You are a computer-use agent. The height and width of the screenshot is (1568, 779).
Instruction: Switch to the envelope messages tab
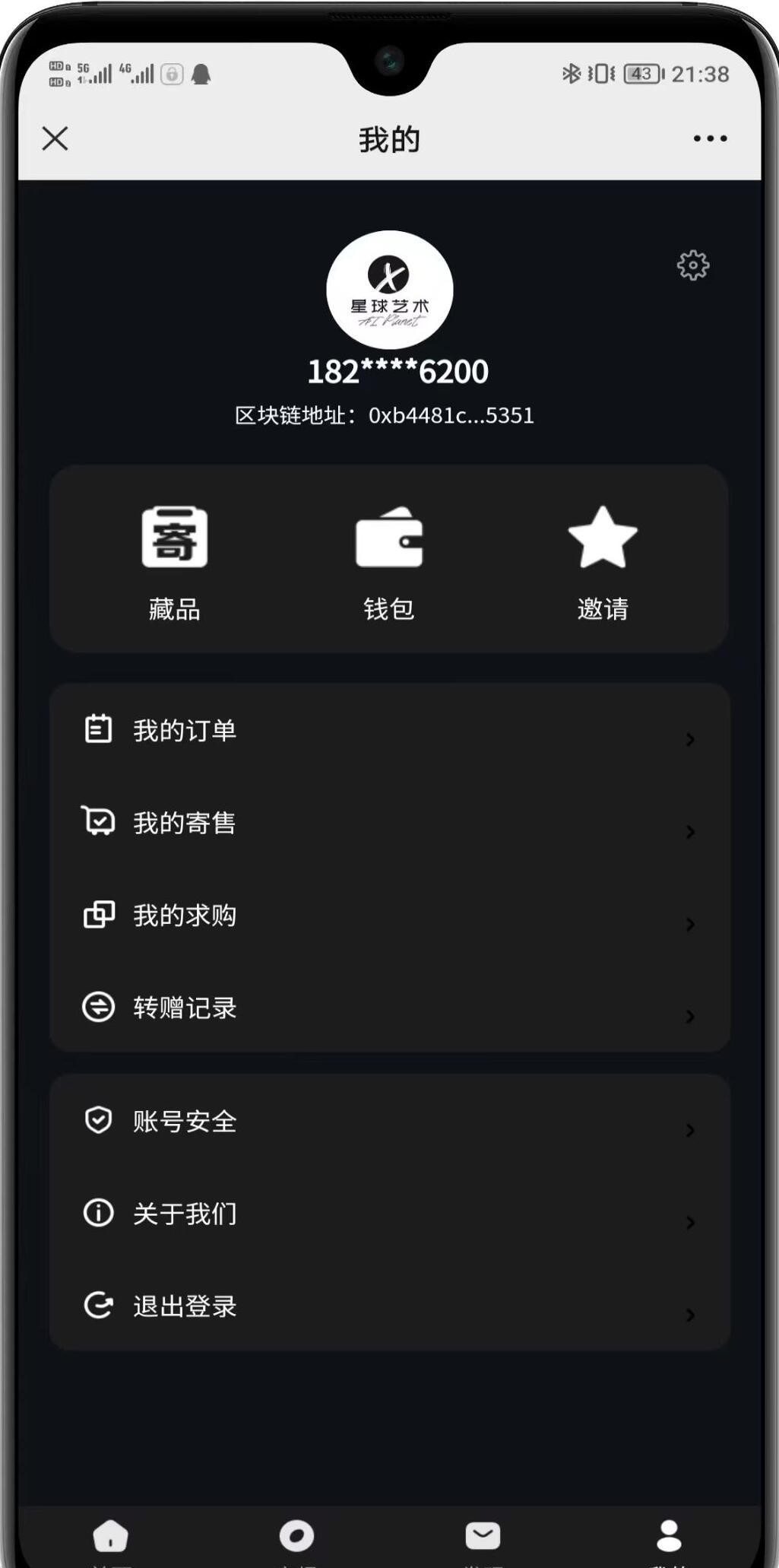click(483, 1538)
